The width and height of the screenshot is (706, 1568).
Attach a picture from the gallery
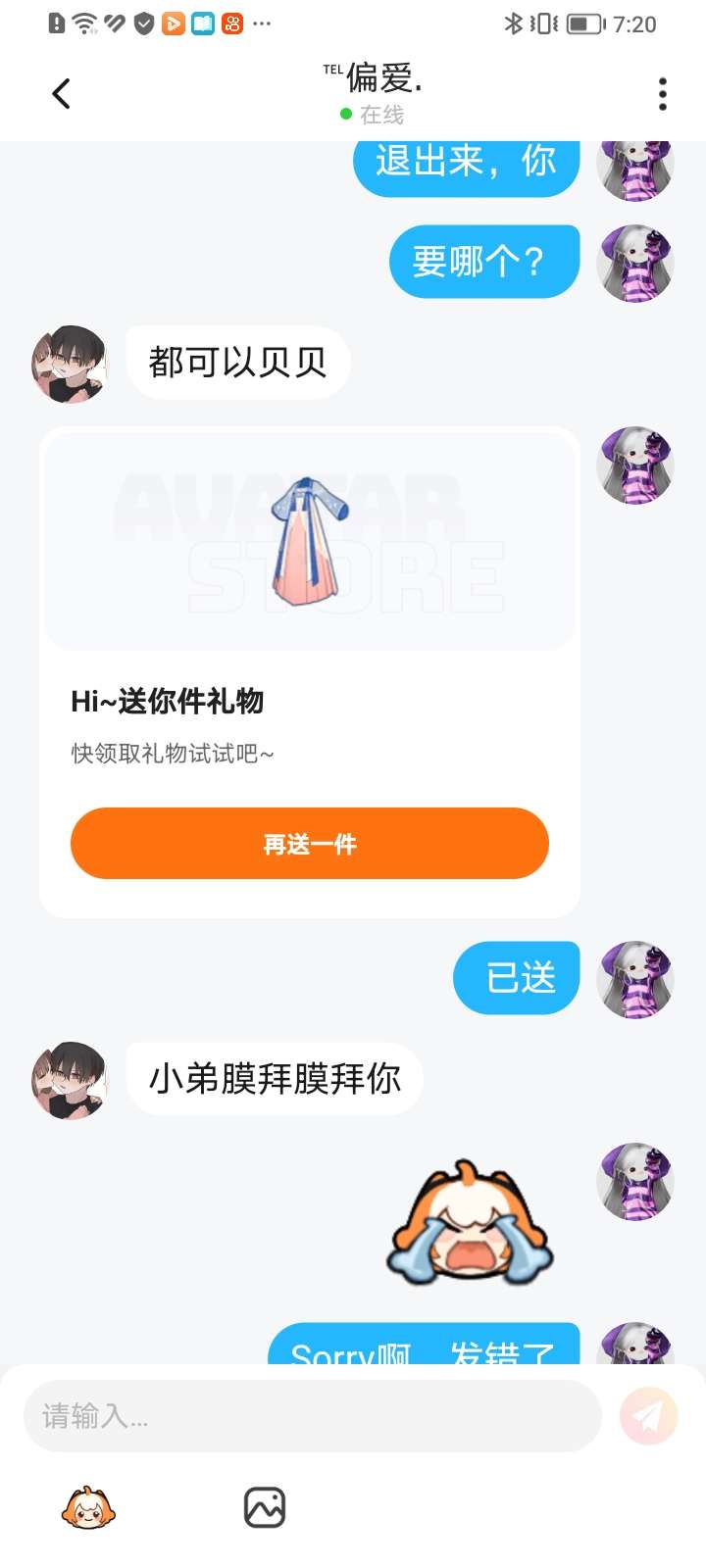[x=264, y=1508]
